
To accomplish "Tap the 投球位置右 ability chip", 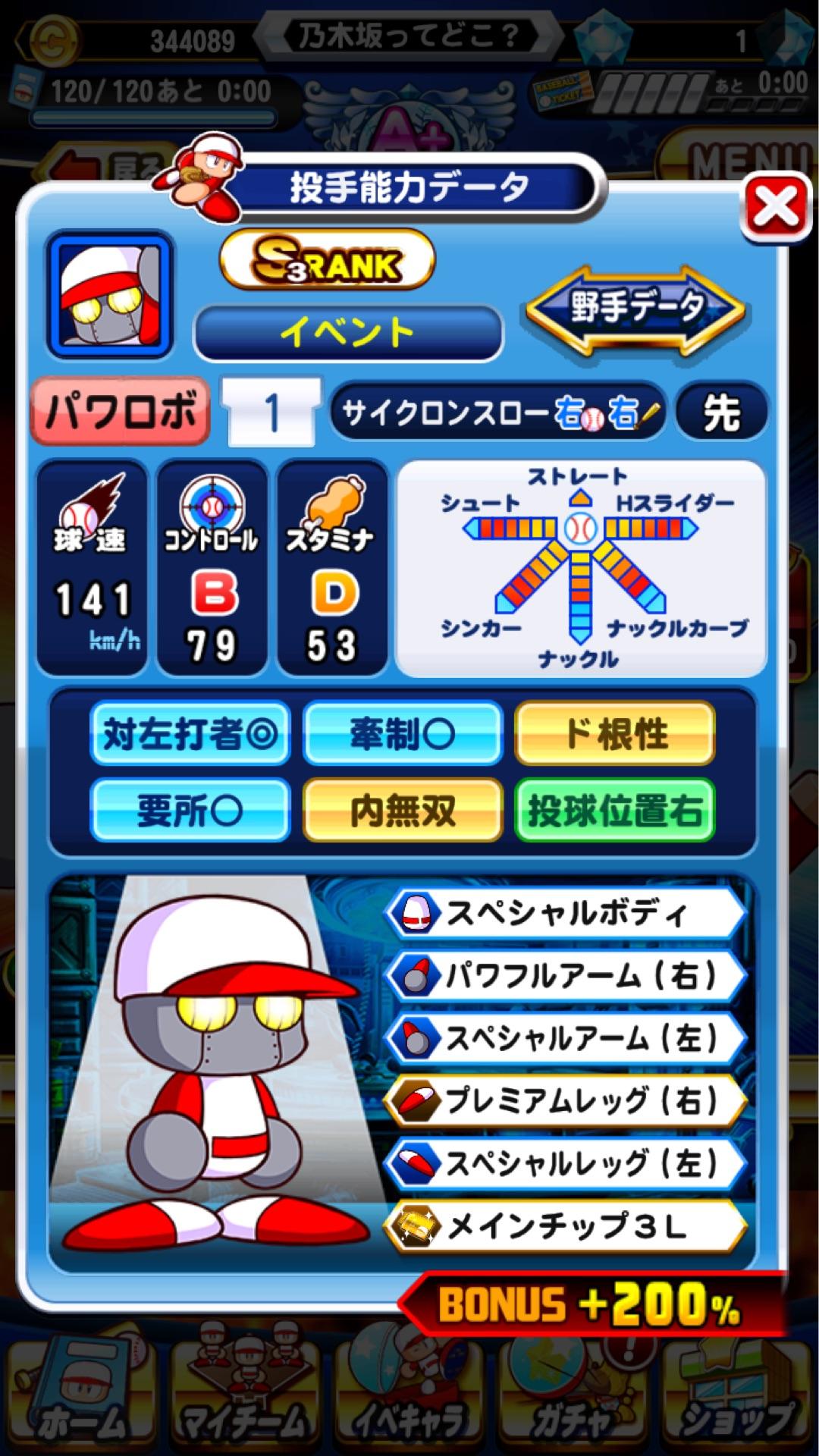I will pos(615,811).
